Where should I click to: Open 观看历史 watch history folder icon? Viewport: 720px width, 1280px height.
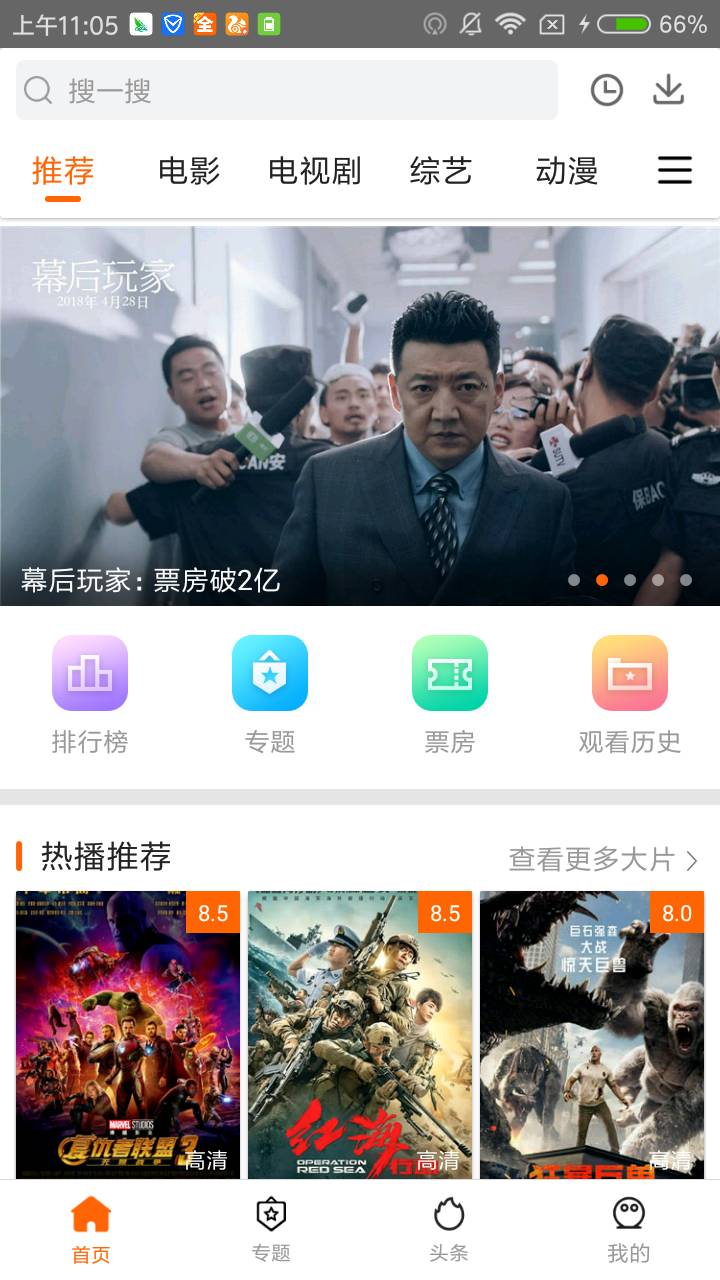point(629,673)
